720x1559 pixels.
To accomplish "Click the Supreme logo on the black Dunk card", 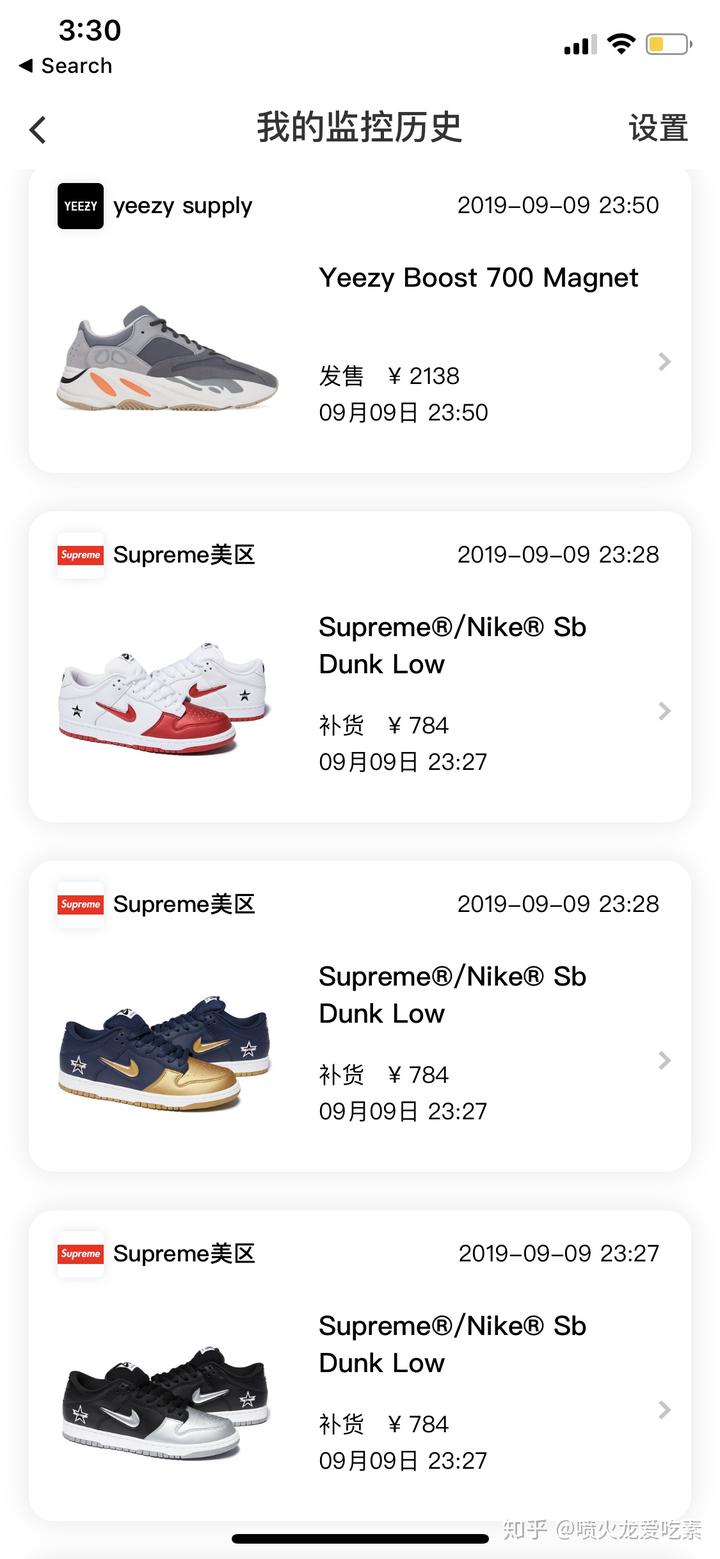I will [x=80, y=1254].
